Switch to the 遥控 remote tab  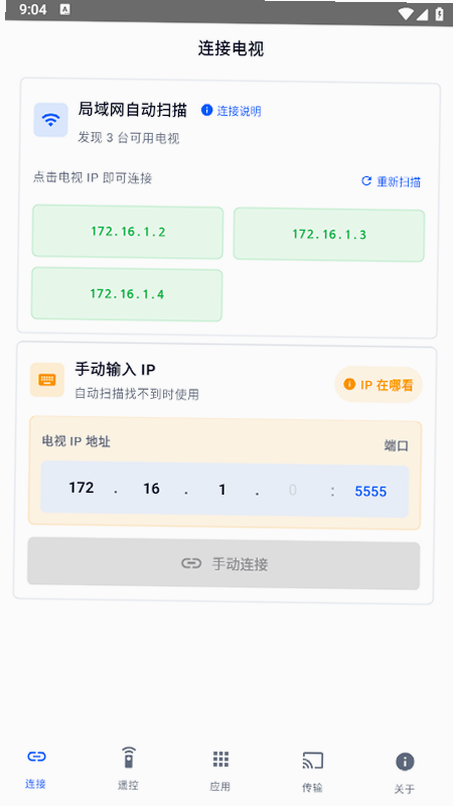(128, 768)
